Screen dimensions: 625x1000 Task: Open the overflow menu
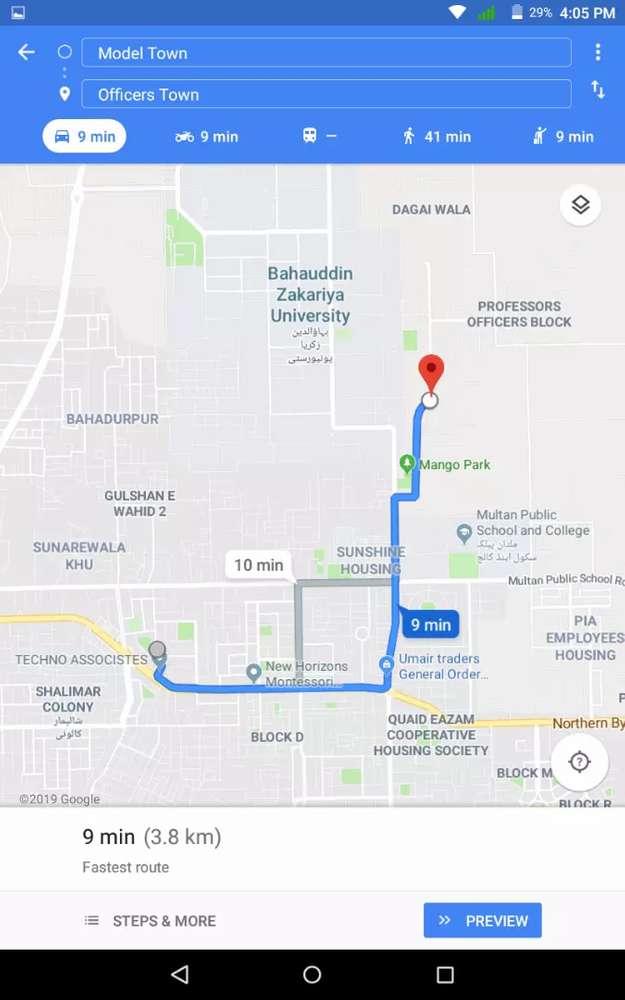pos(598,52)
